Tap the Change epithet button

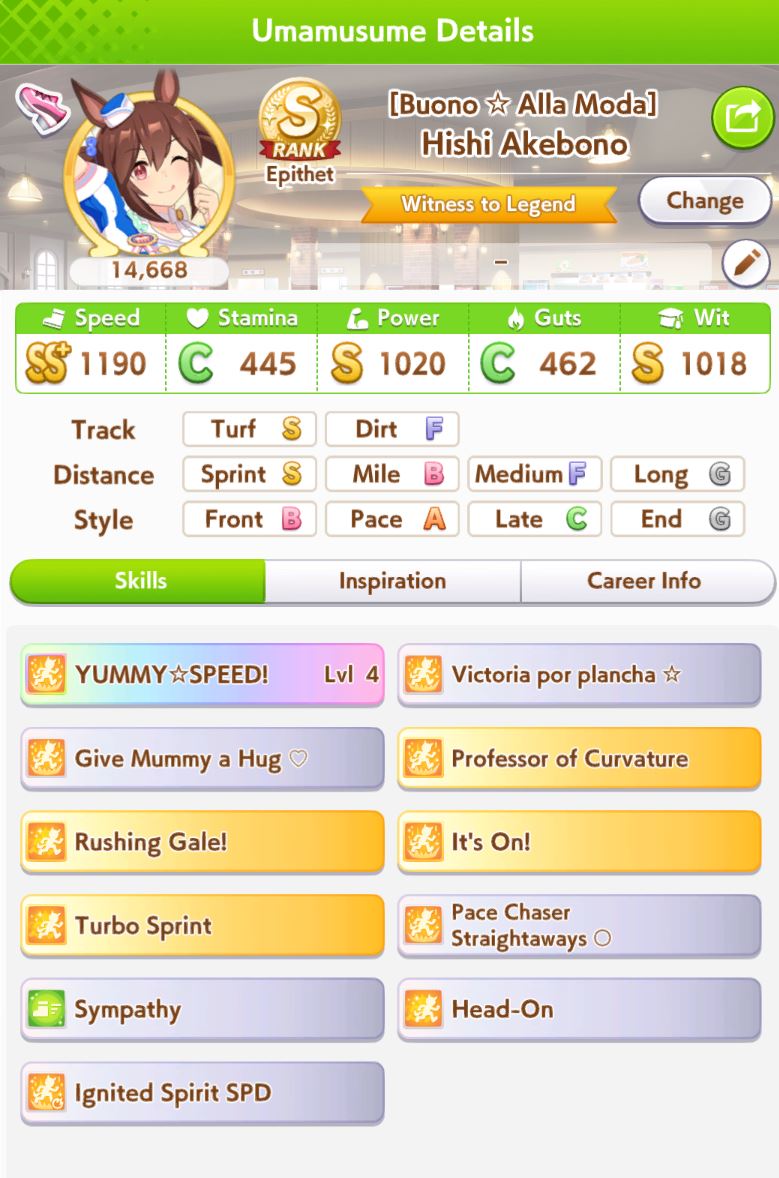point(704,201)
